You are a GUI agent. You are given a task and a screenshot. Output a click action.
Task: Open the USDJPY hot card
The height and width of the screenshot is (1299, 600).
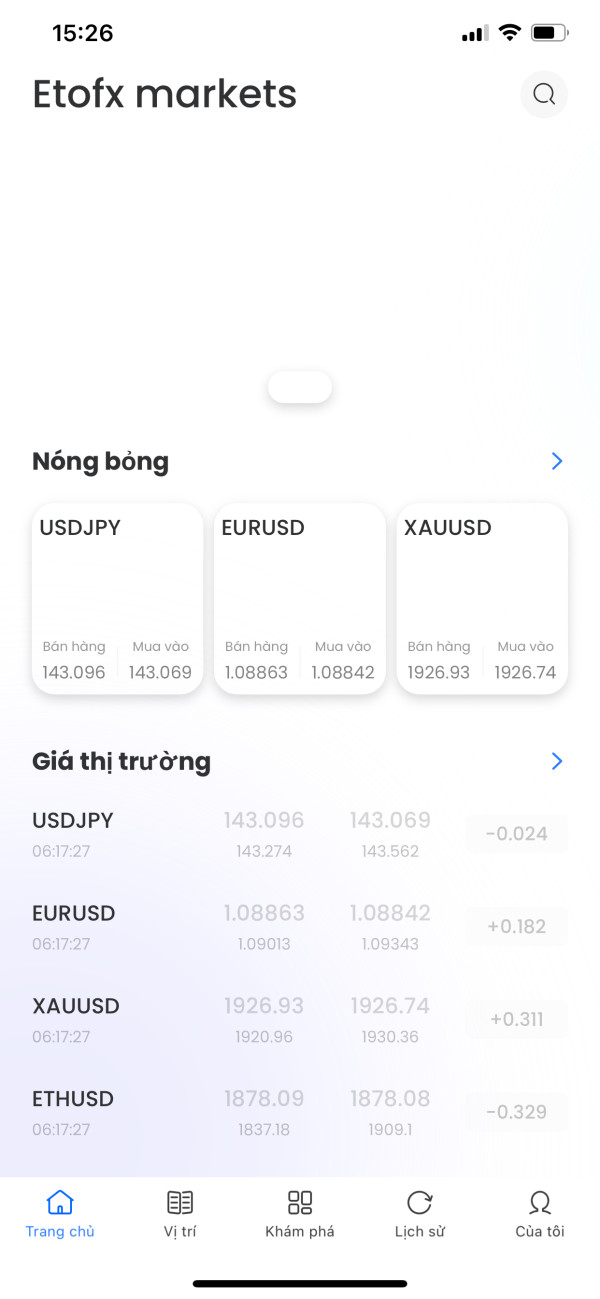[x=117, y=598]
